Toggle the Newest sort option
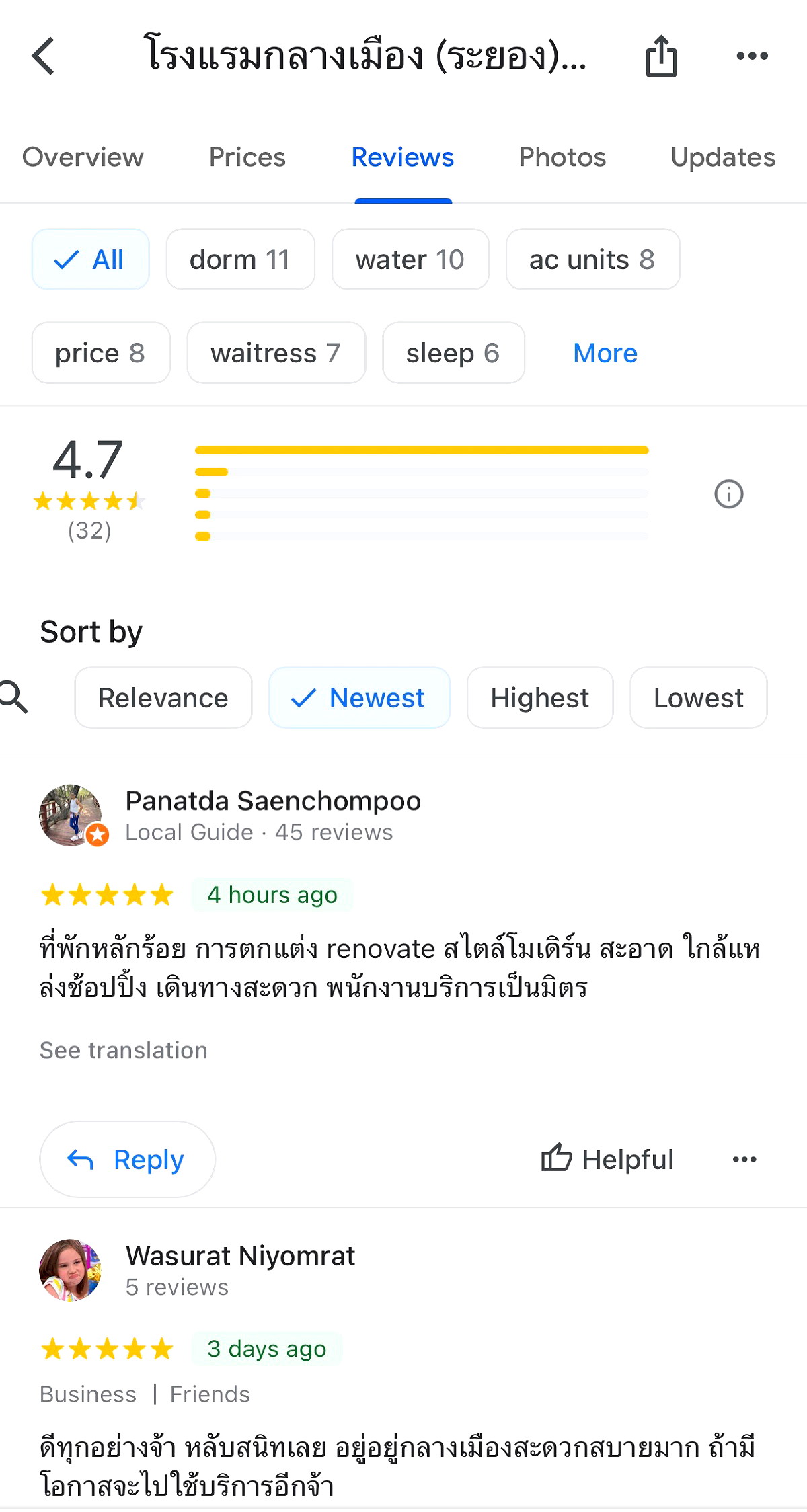This screenshot has width=807, height=1512. [360, 698]
